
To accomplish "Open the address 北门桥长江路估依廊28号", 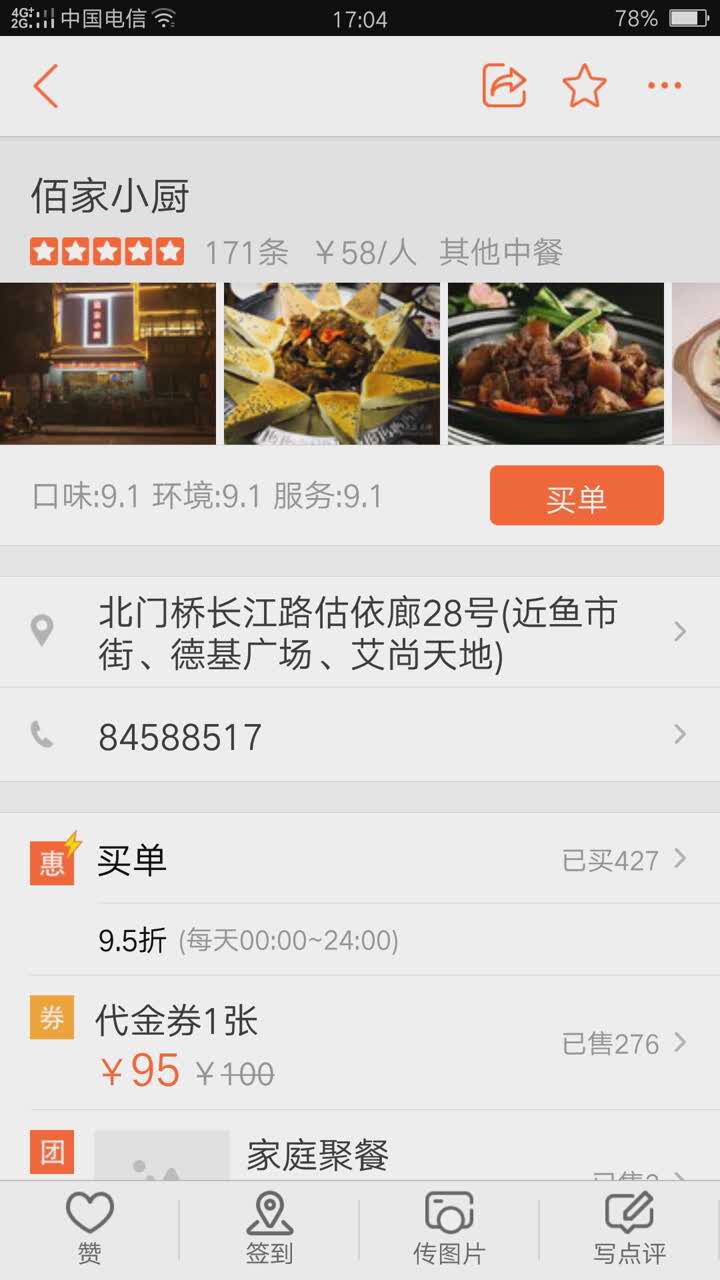I will point(358,632).
